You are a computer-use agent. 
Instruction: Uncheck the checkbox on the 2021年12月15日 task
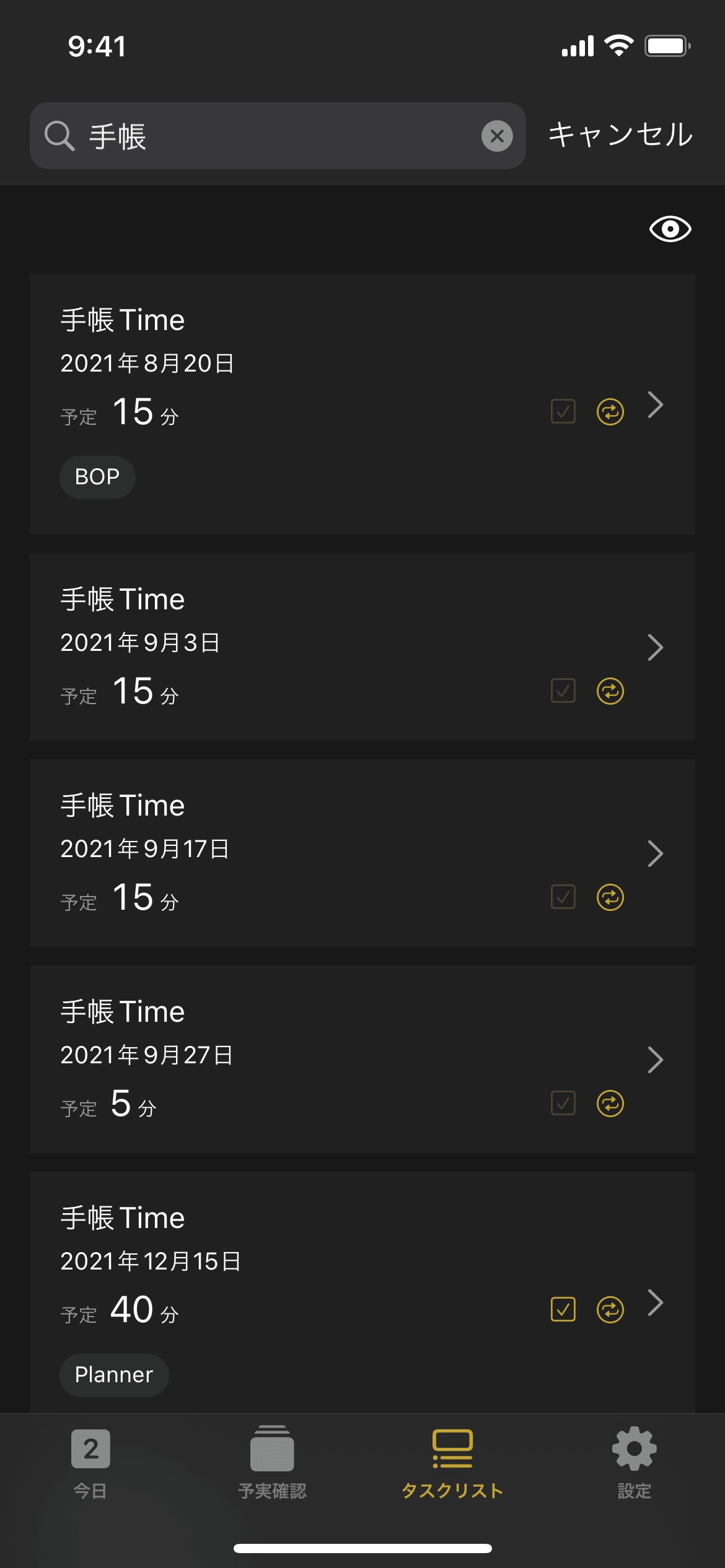(x=563, y=1309)
